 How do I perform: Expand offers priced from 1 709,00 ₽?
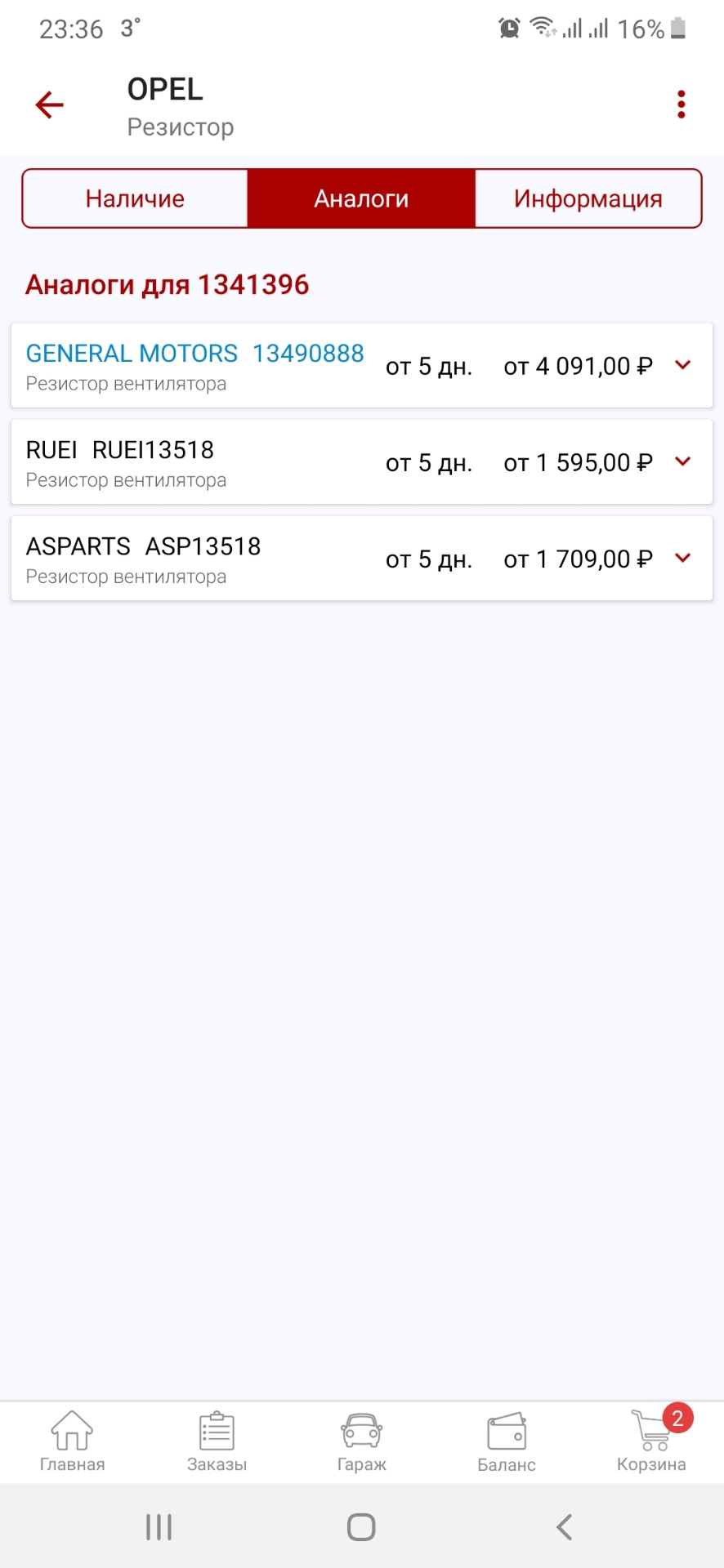coord(683,558)
